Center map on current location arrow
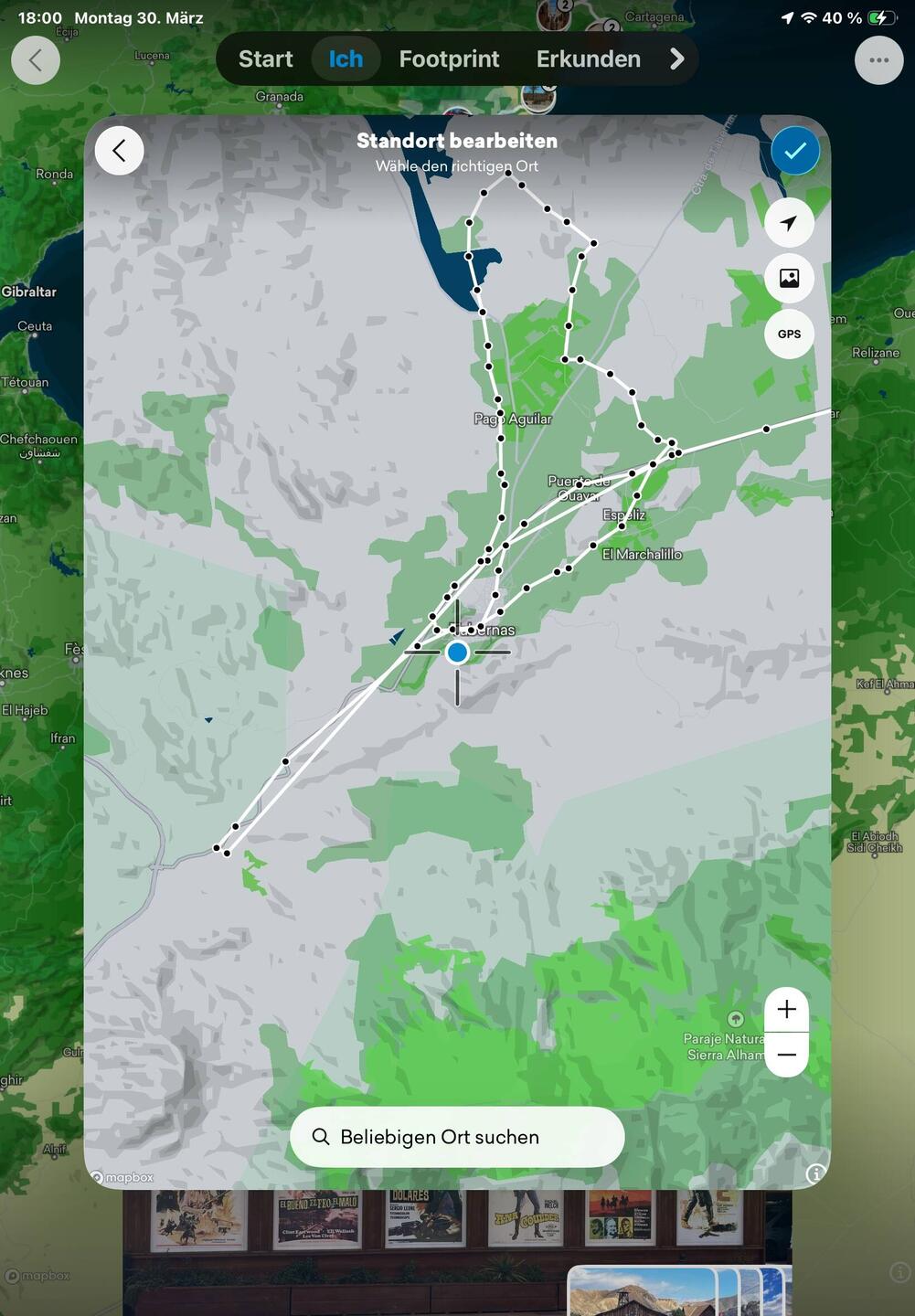This screenshot has width=915, height=1316. (789, 222)
